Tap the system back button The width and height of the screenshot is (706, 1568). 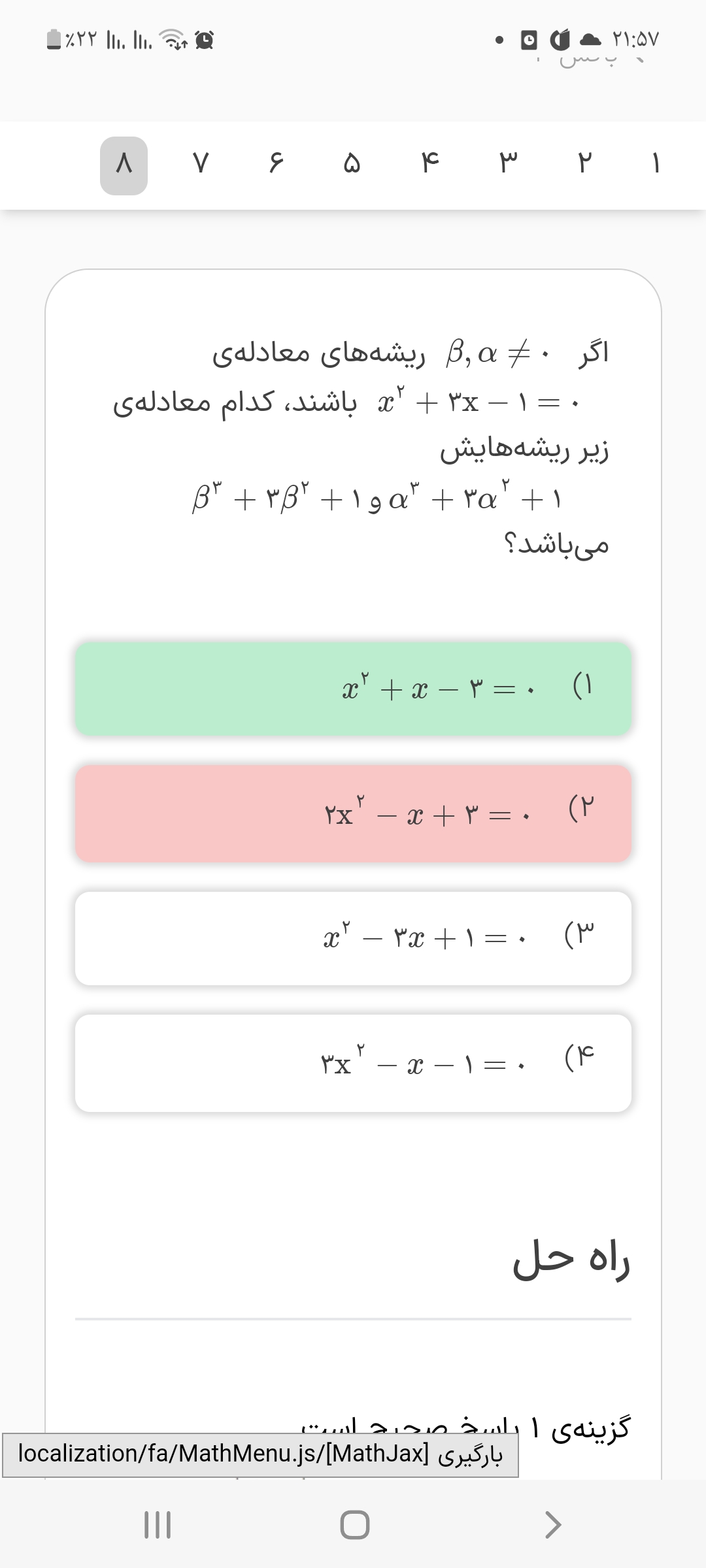click(x=552, y=1524)
